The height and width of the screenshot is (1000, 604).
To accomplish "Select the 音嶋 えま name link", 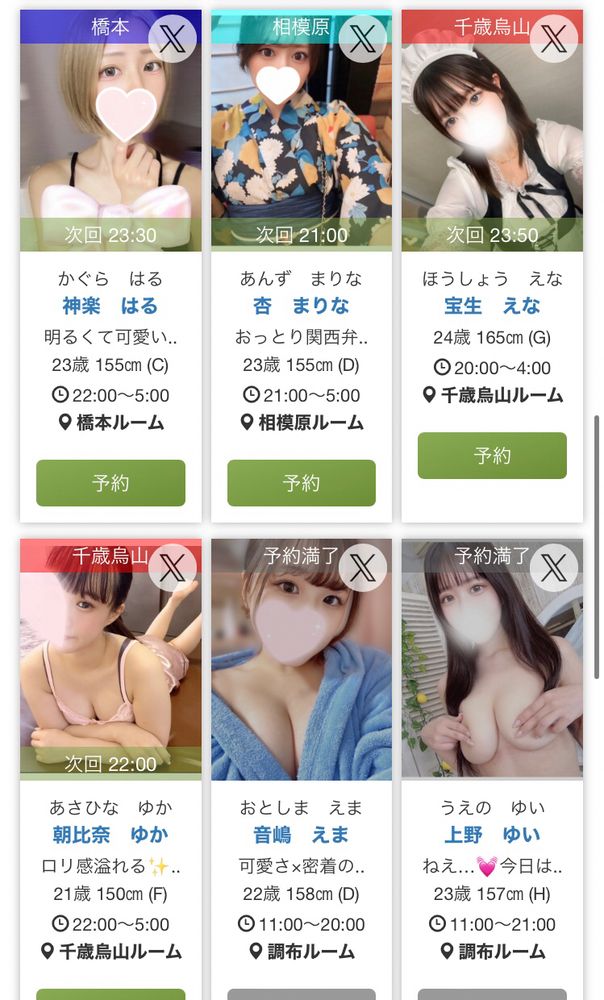I will (x=301, y=835).
